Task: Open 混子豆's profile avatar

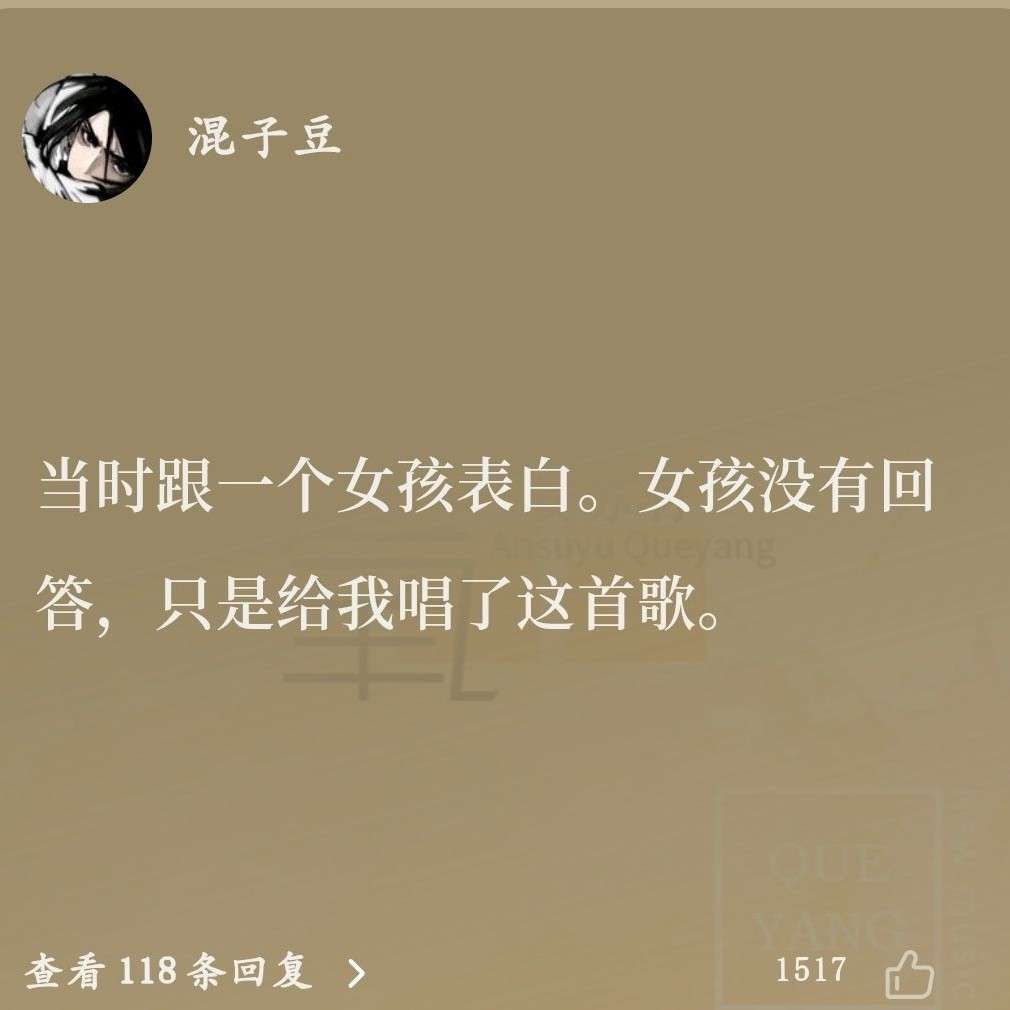Action: point(86,137)
